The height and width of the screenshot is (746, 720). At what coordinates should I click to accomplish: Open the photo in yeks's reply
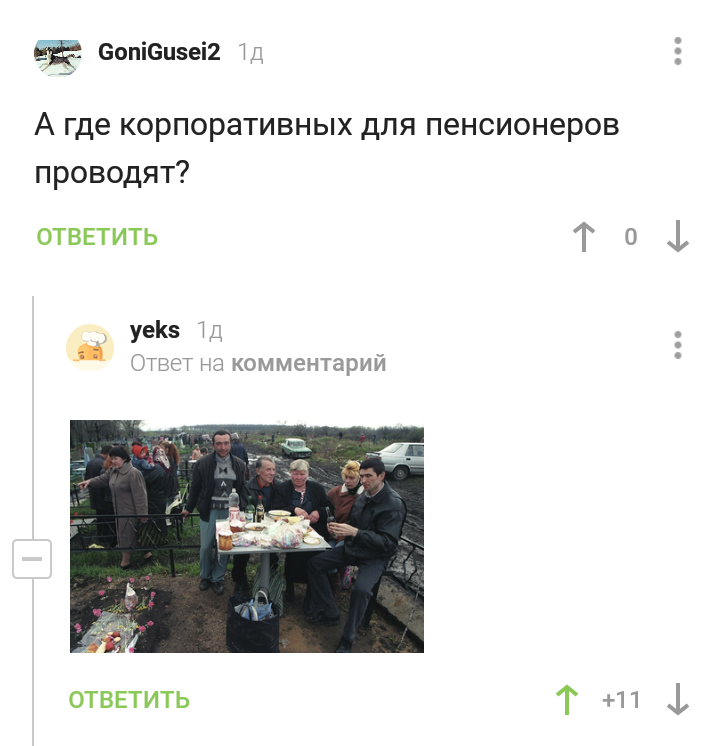click(x=247, y=536)
